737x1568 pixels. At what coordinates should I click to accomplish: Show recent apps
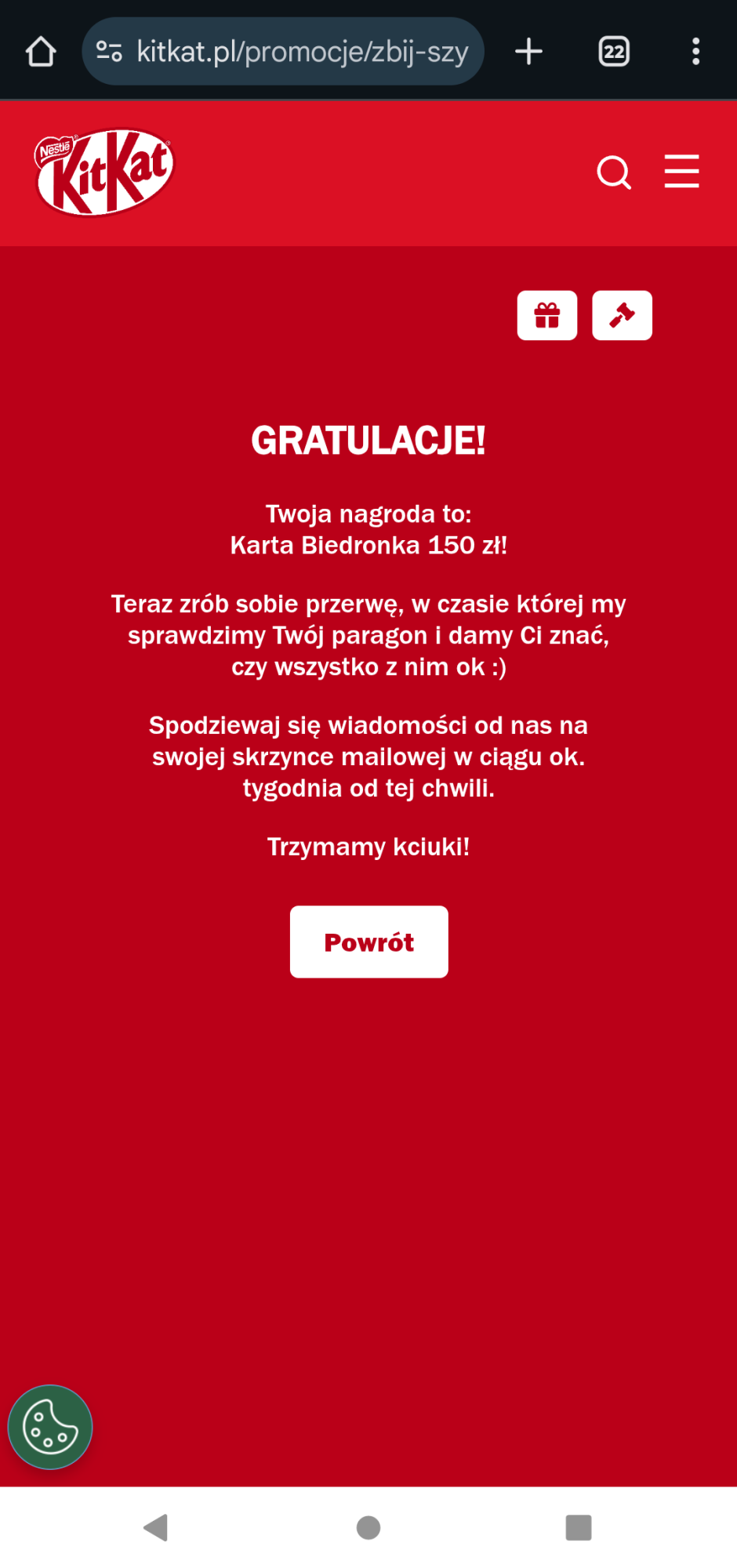(579, 1527)
